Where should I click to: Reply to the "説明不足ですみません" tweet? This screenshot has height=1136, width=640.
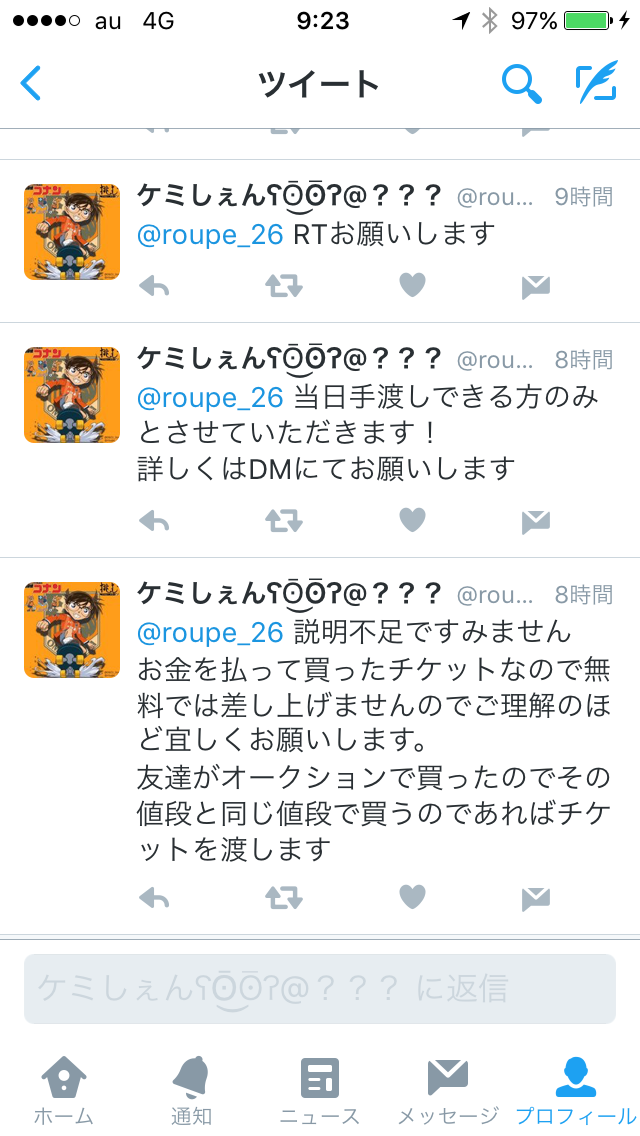point(153,898)
